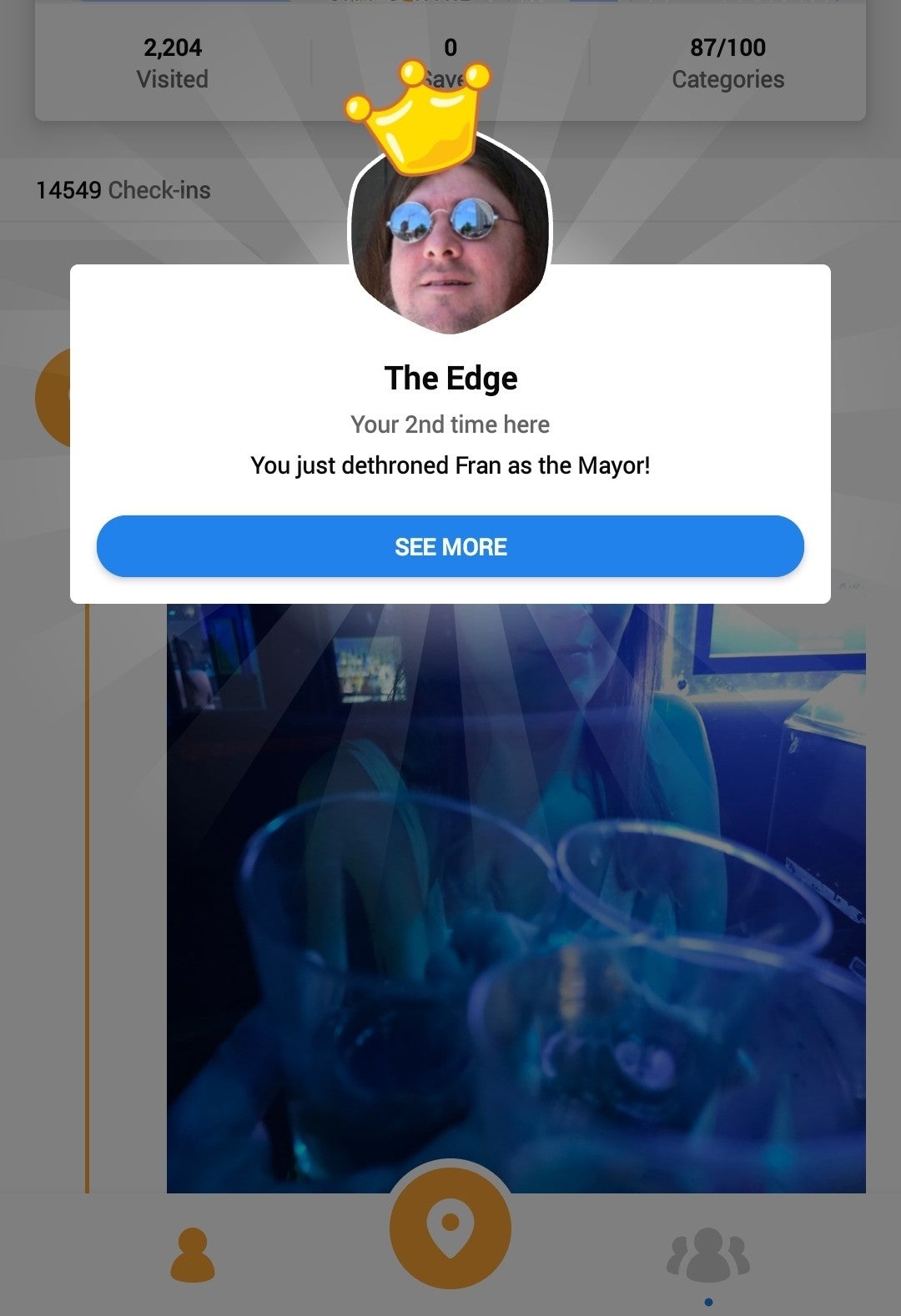Screen dimensions: 901x1316
Task: Open the profile tab with person icon
Action: [193, 1254]
